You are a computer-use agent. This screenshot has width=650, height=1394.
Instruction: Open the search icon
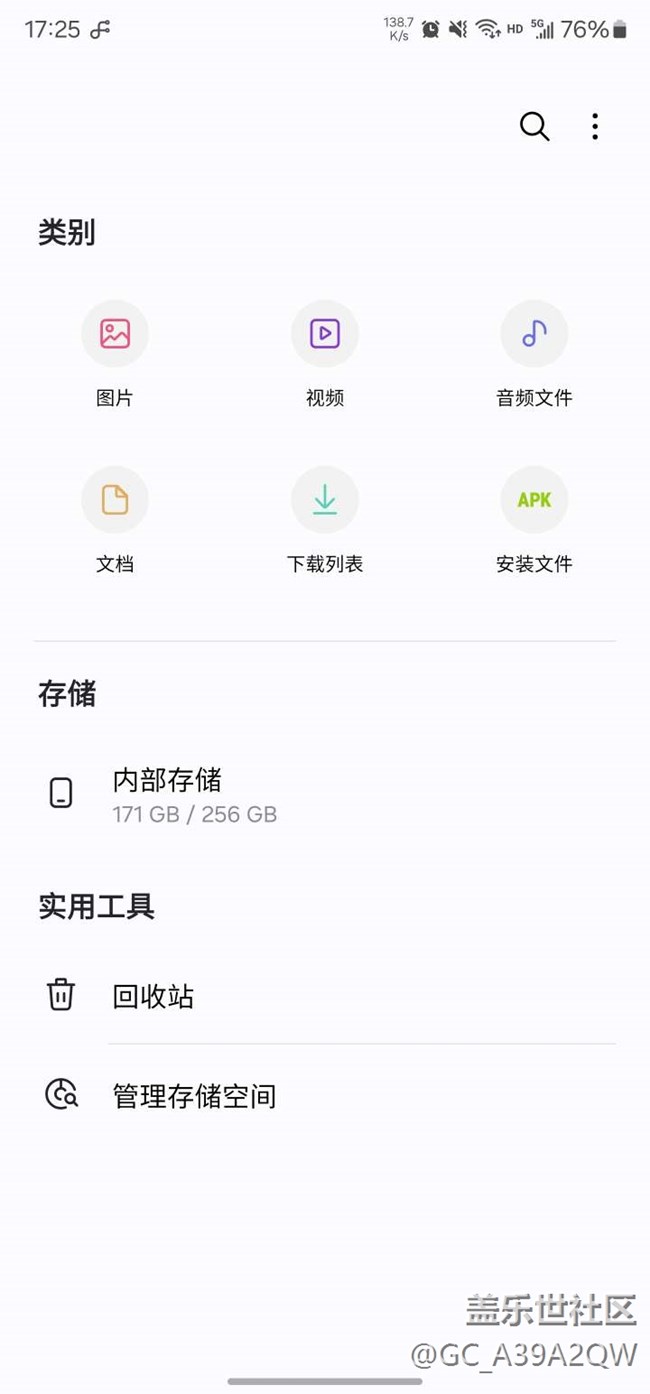[x=534, y=127]
